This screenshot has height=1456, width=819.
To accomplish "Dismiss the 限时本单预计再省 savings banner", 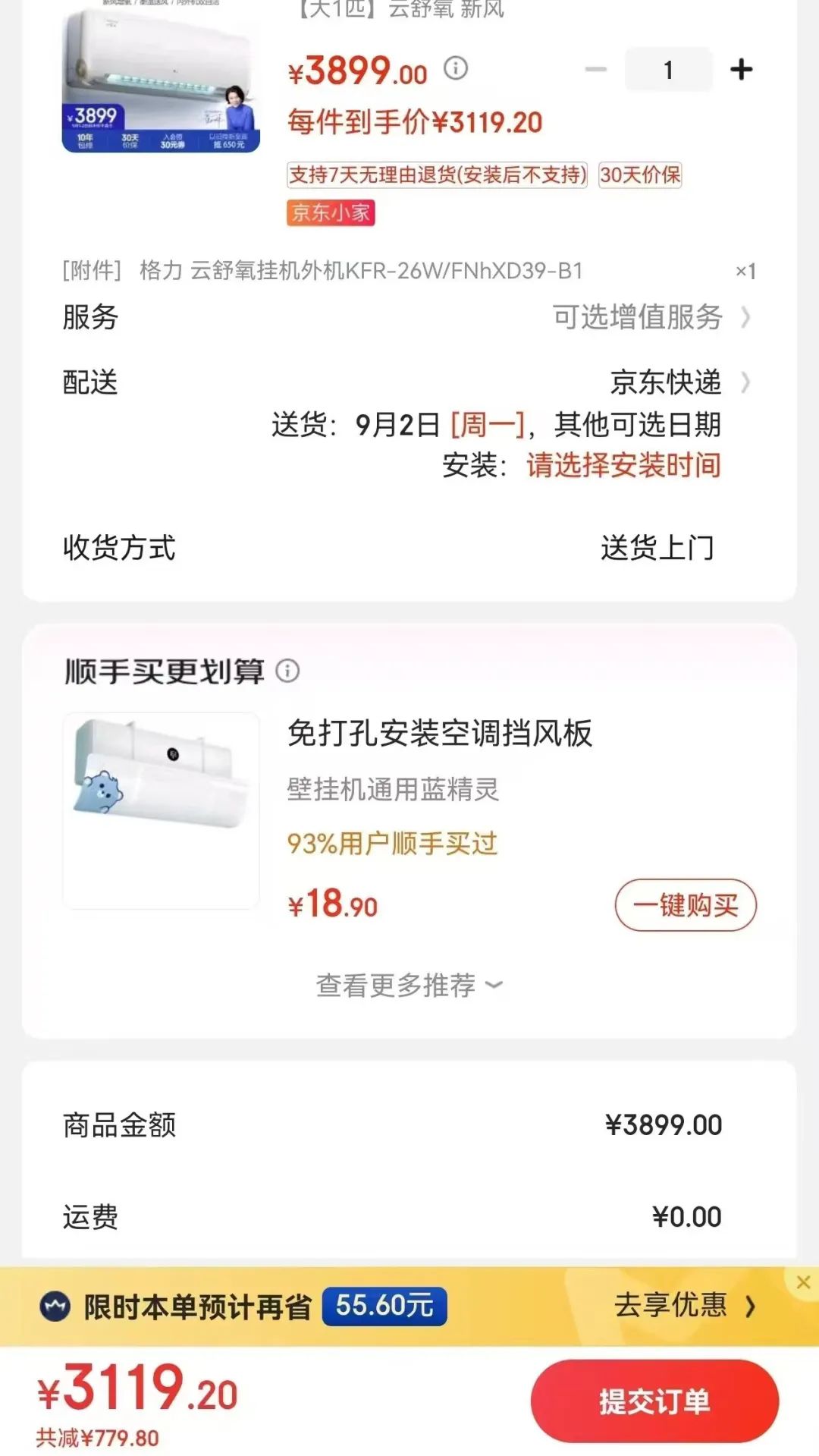I will pyautogui.click(x=803, y=1282).
